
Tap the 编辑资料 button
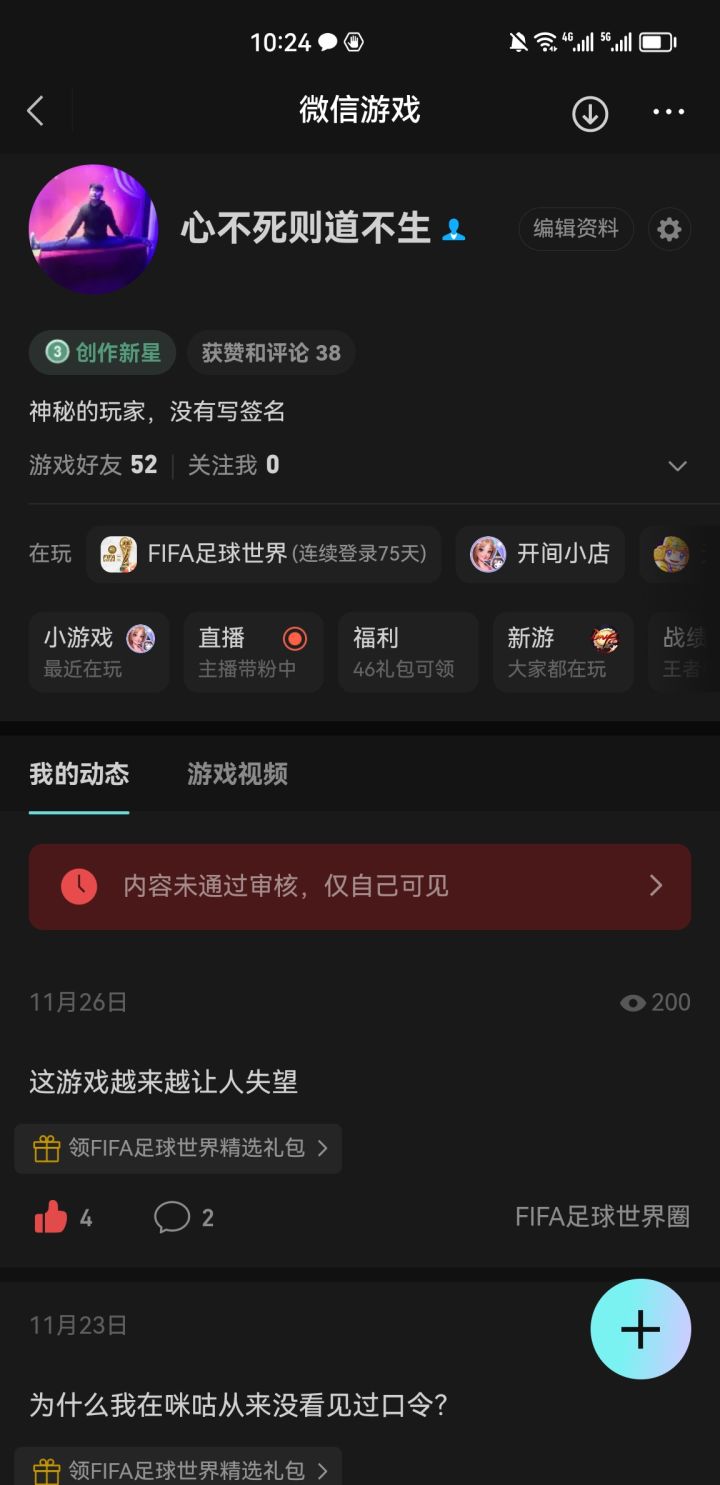[x=575, y=229]
